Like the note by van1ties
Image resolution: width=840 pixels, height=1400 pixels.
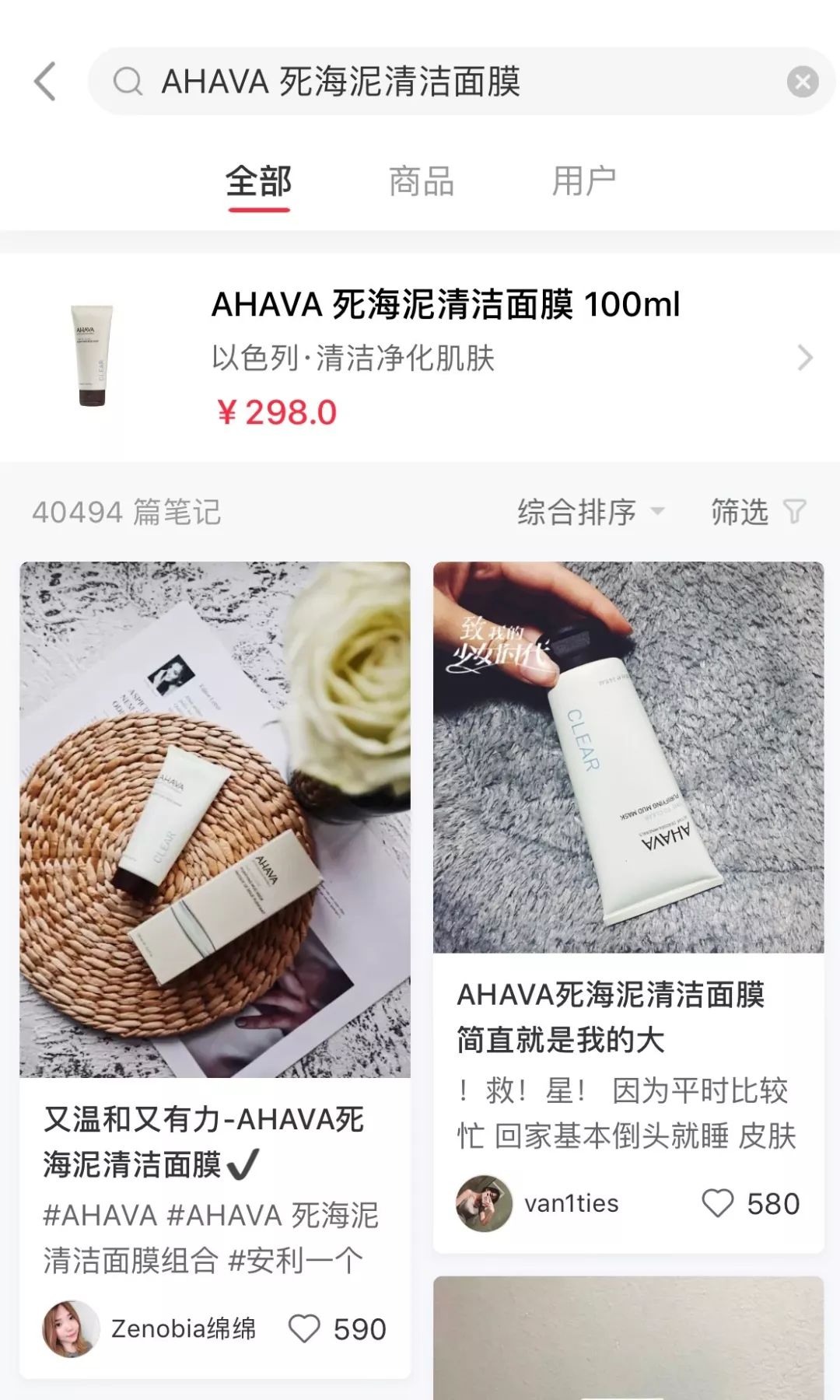click(717, 1203)
